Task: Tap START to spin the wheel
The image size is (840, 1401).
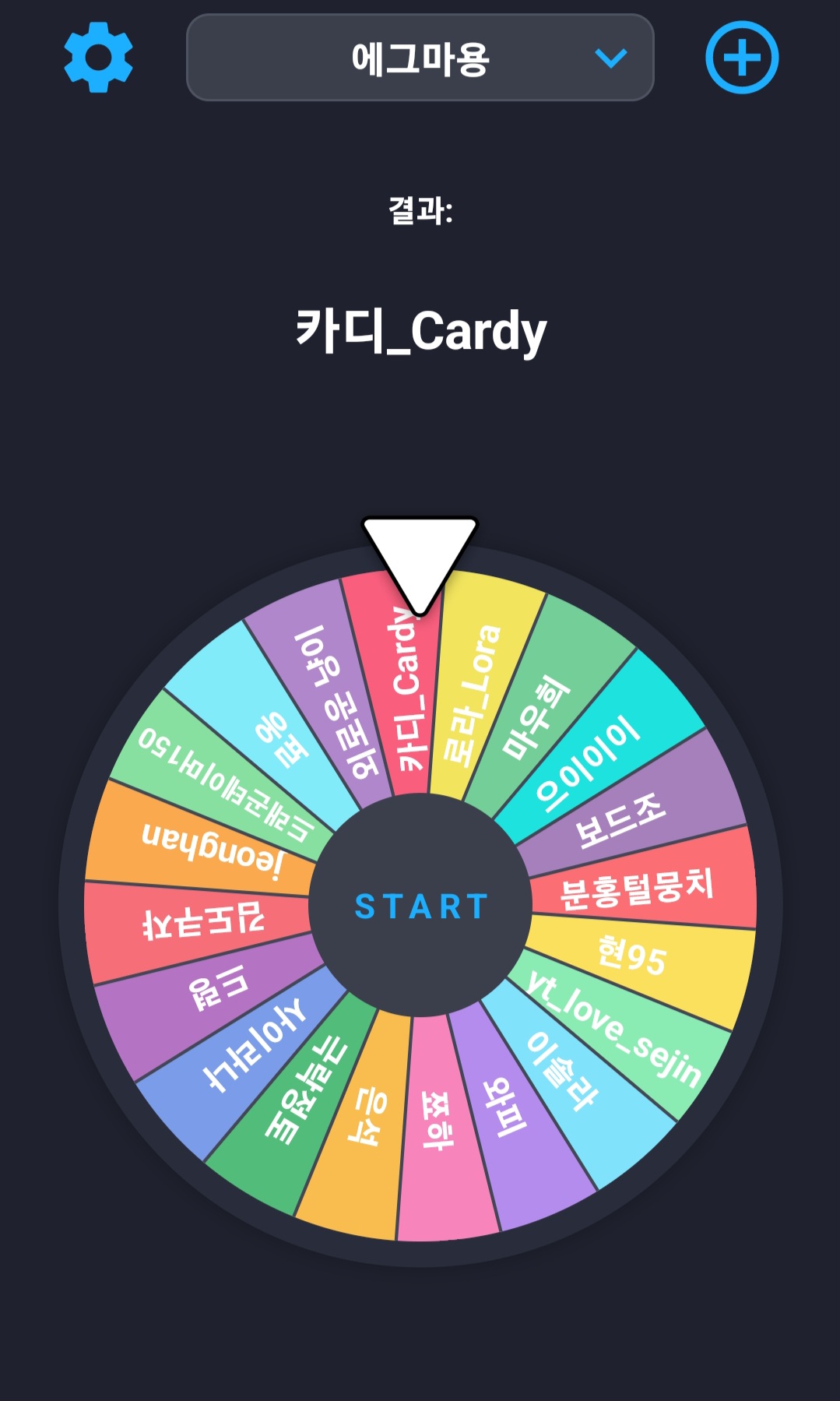Action: 420,906
